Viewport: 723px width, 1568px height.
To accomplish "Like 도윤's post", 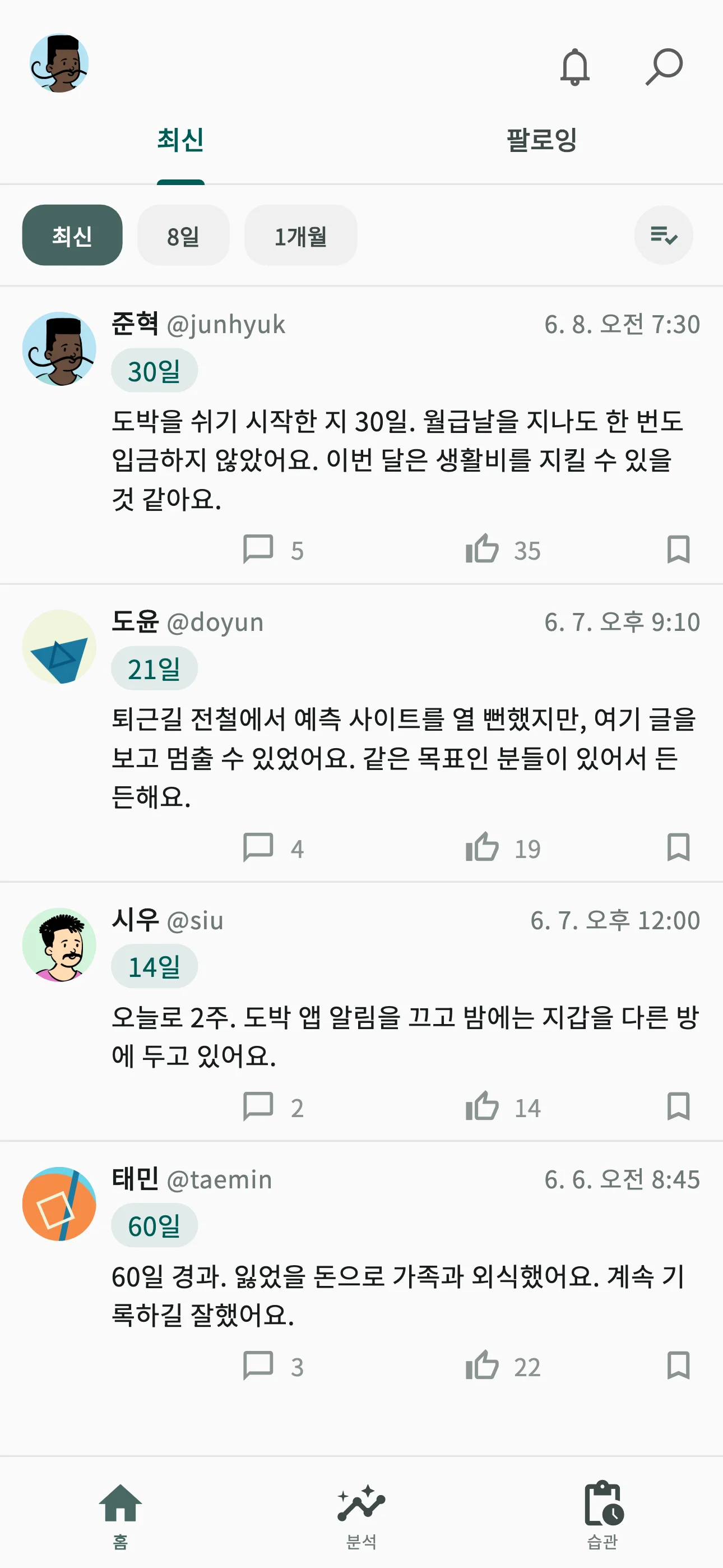I will pyautogui.click(x=482, y=847).
